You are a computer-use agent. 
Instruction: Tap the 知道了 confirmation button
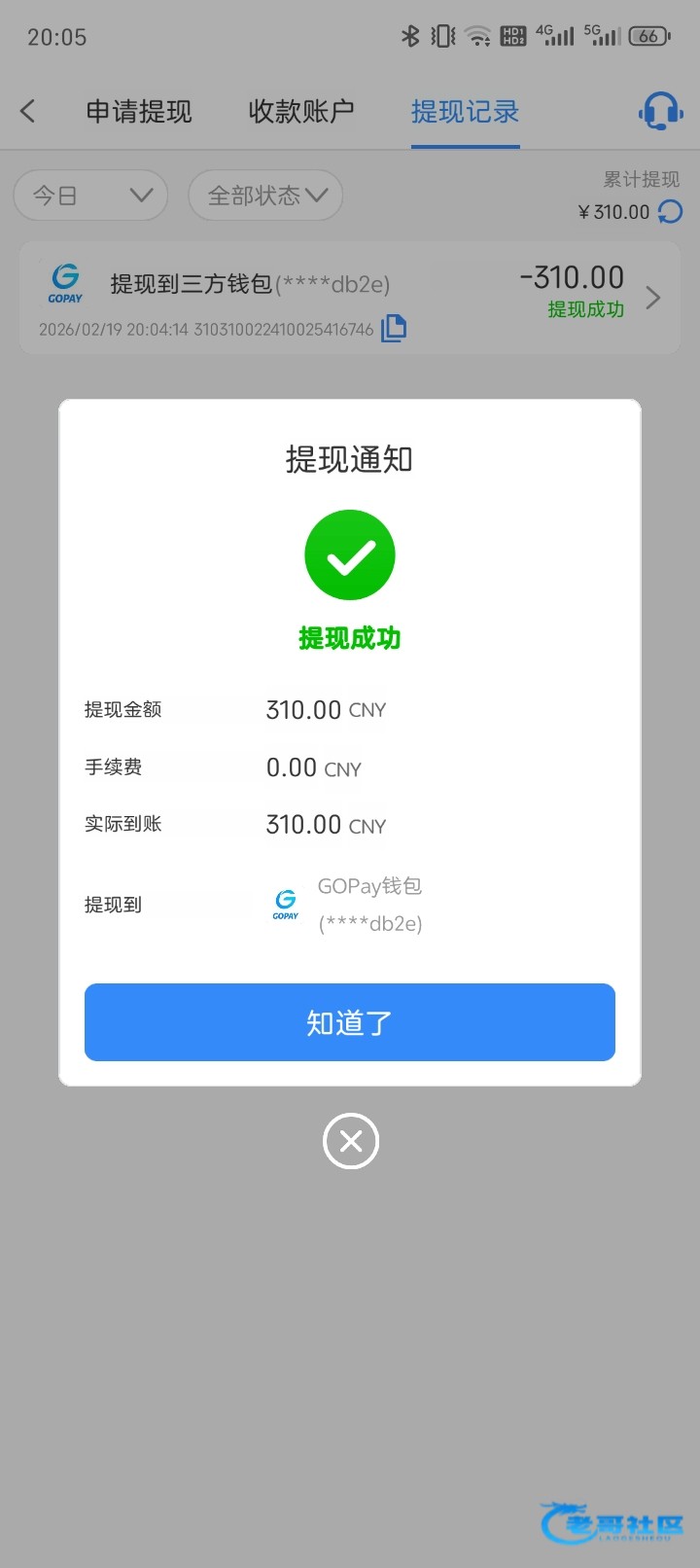point(350,1022)
